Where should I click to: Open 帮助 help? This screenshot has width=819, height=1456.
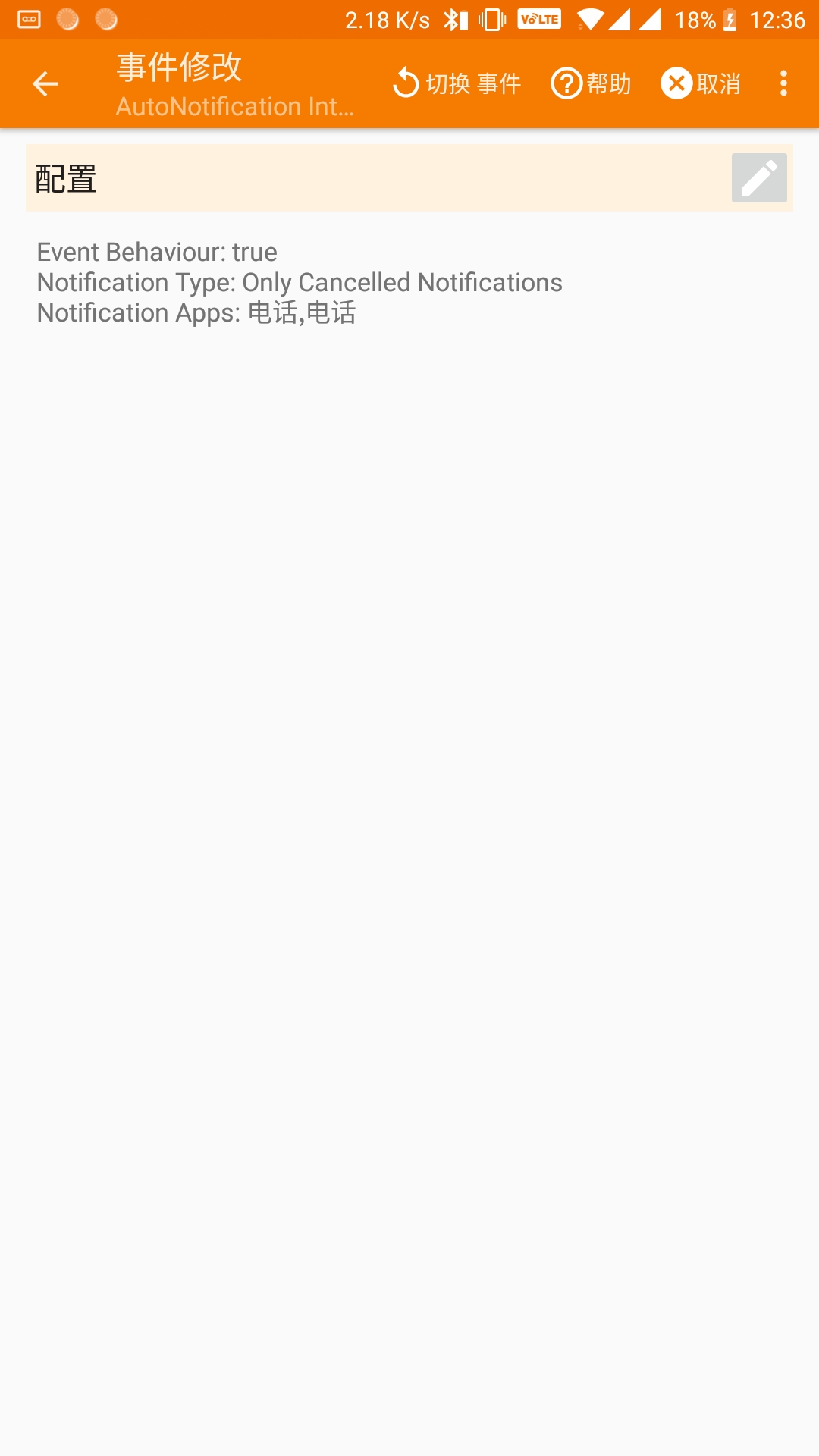591,83
